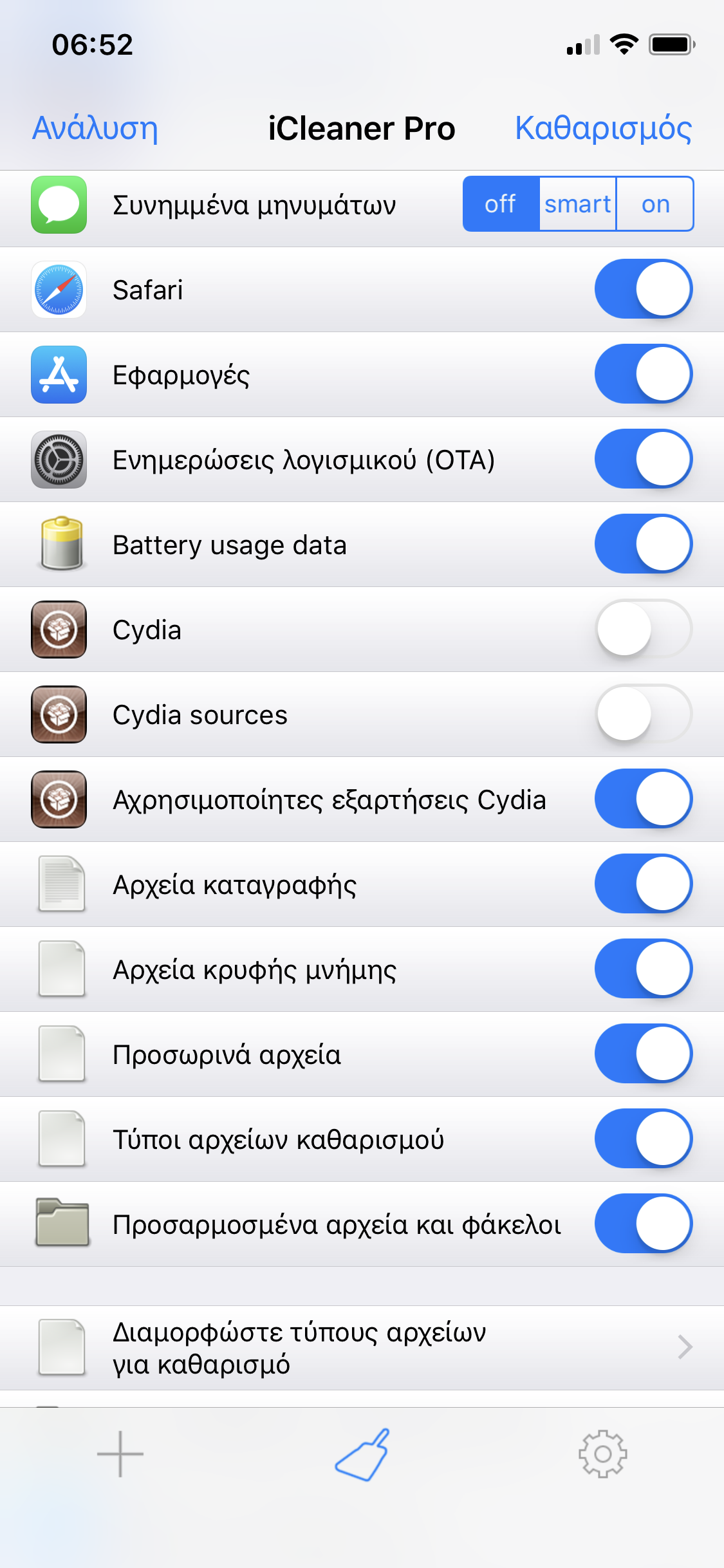Disable Αρχεία κρυφής μνήμης
724x1568 pixels.
pyautogui.click(x=644, y=969)
